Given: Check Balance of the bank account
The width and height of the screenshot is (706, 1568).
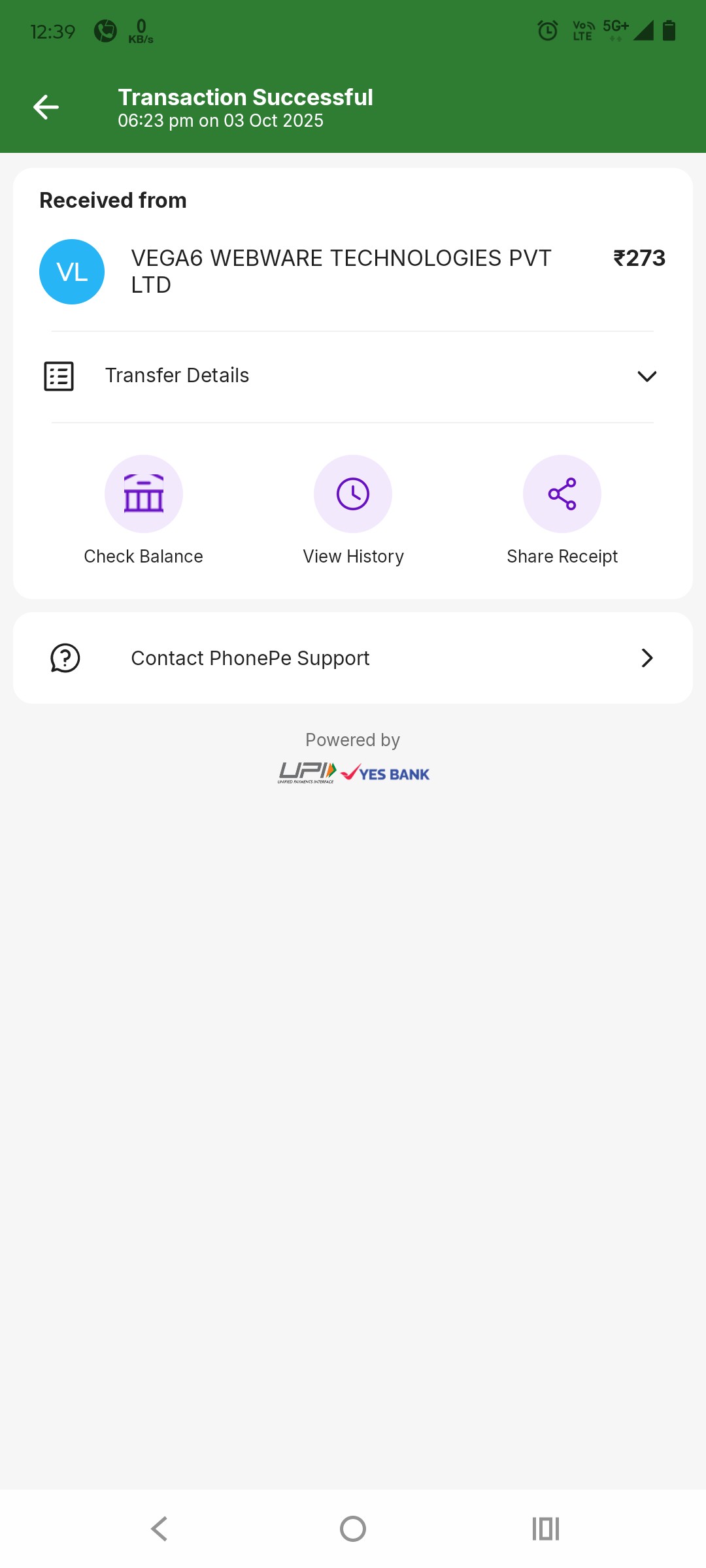Looking at the screenshot, I should (x=144, y=495).
